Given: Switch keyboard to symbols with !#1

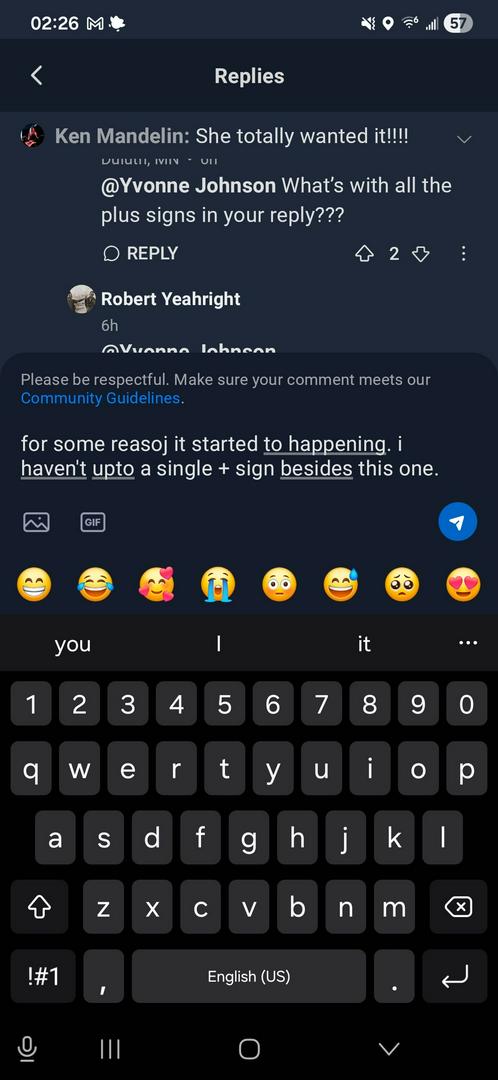Looking at the screenshot, I should (x=43, y=976).
